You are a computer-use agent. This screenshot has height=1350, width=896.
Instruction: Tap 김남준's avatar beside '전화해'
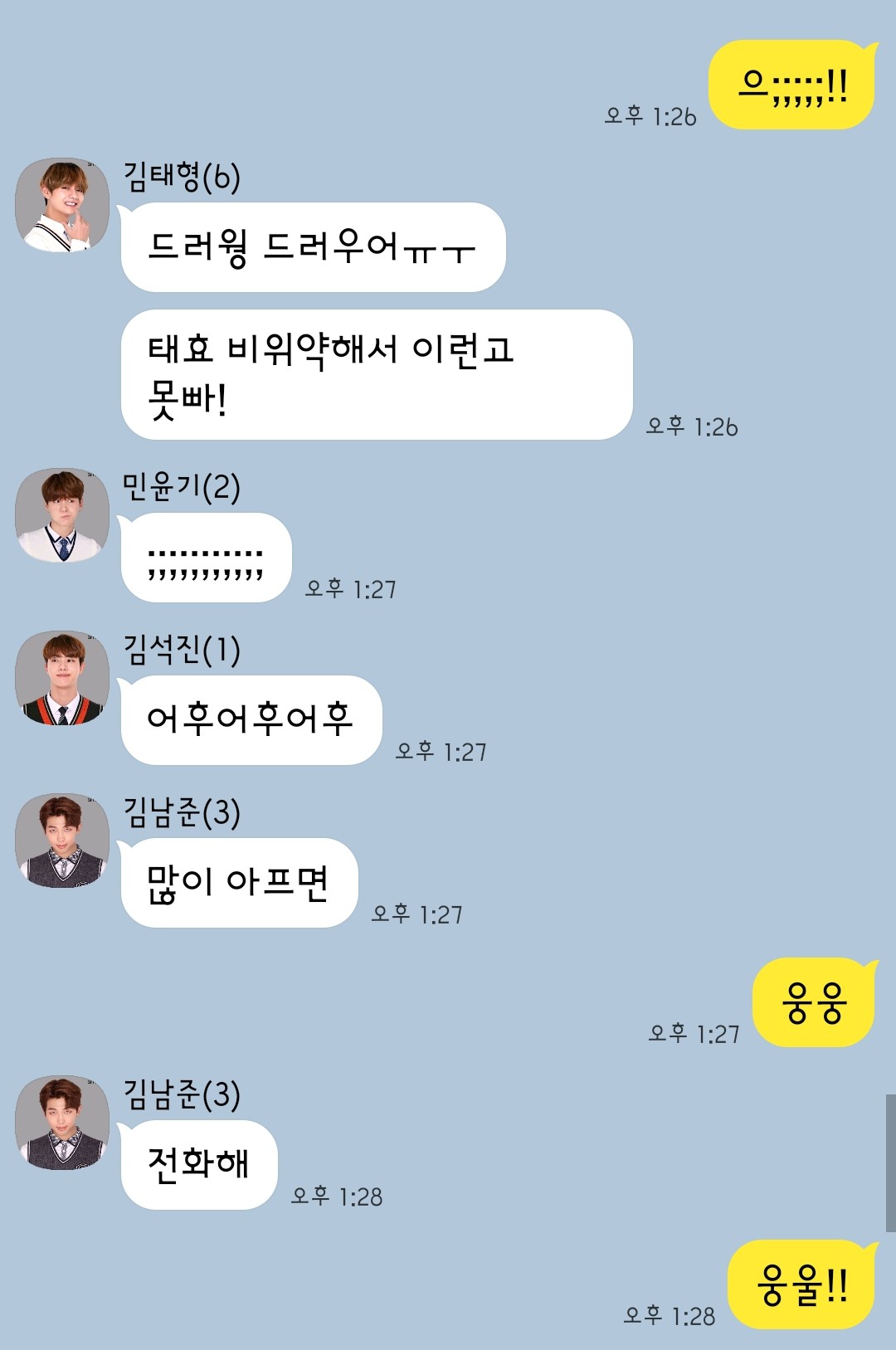(62, 1123)
